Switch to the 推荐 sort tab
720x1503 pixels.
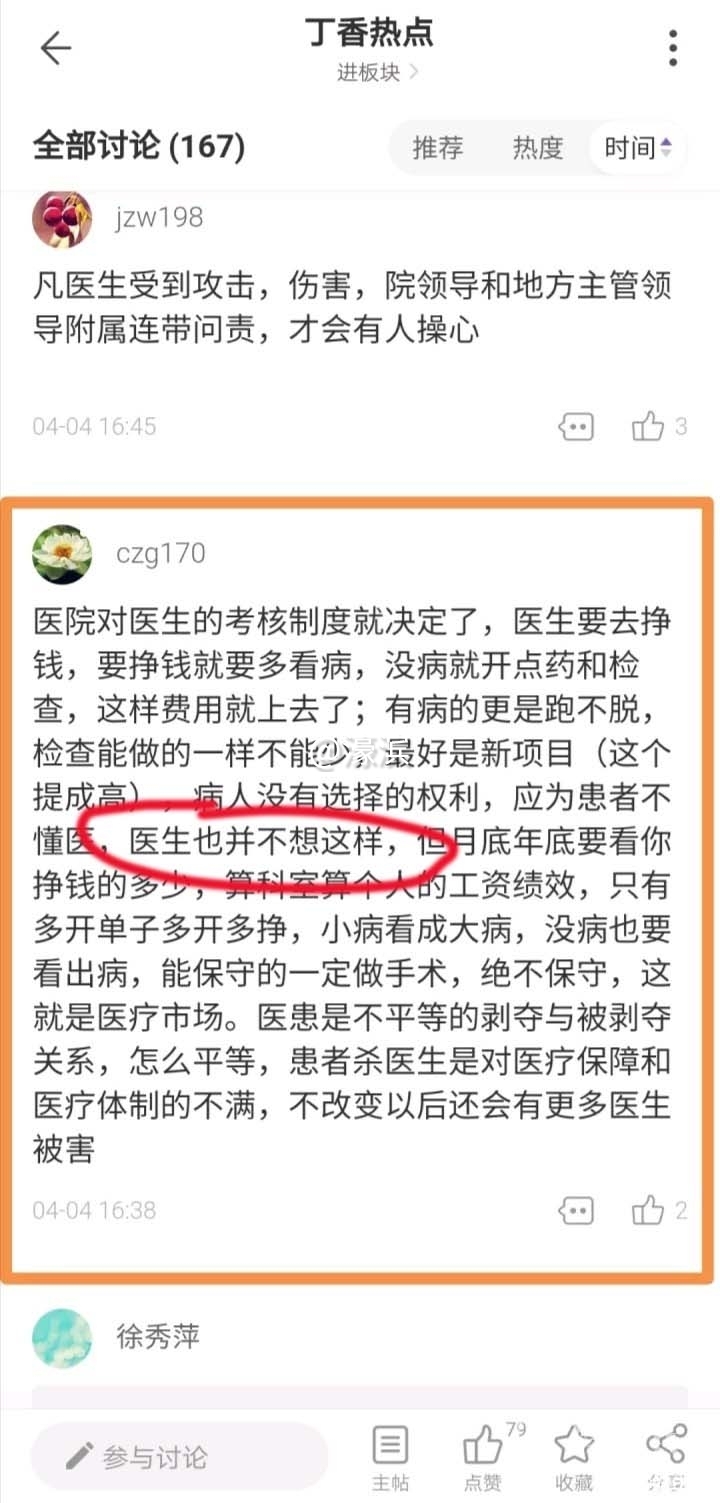coord(437,148)
